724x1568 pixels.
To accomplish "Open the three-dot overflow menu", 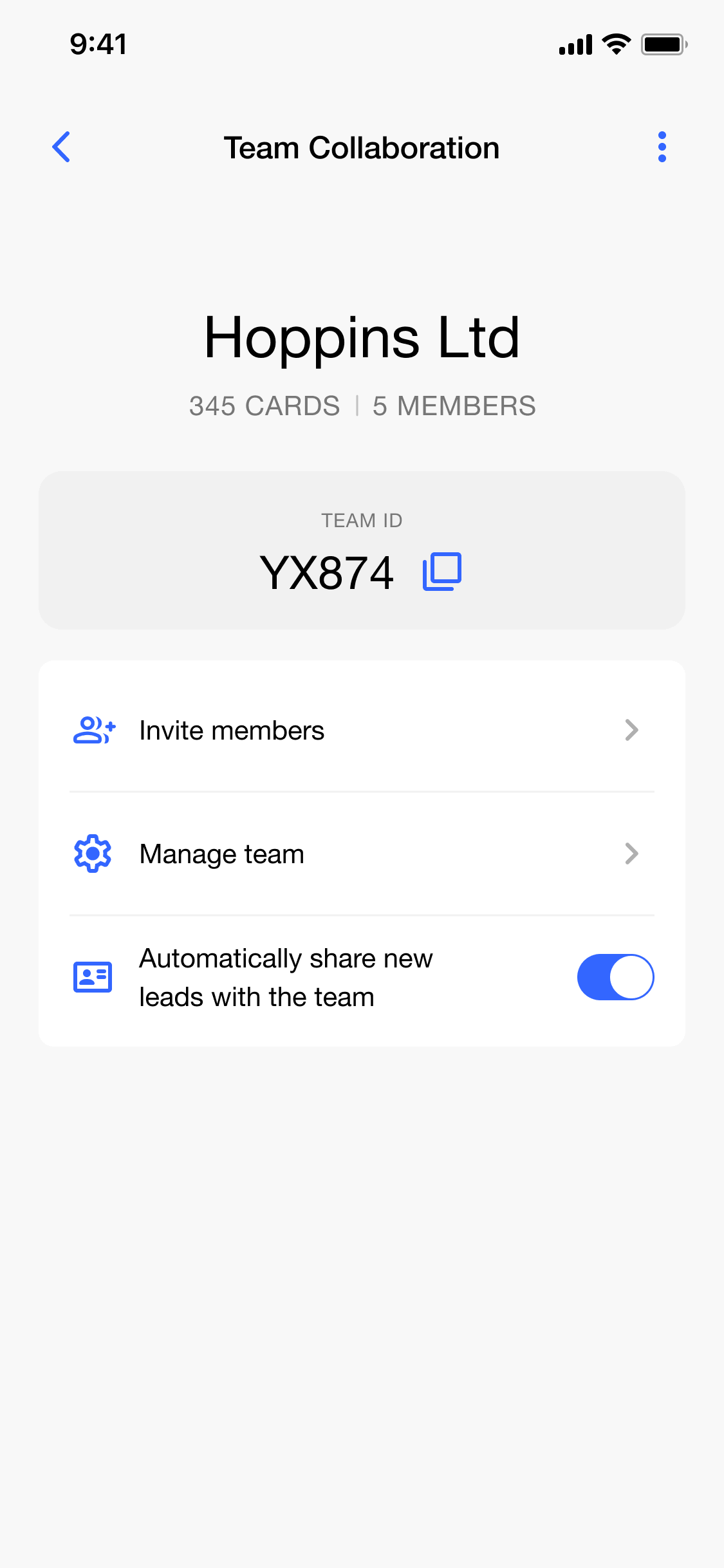I will 662,147.
